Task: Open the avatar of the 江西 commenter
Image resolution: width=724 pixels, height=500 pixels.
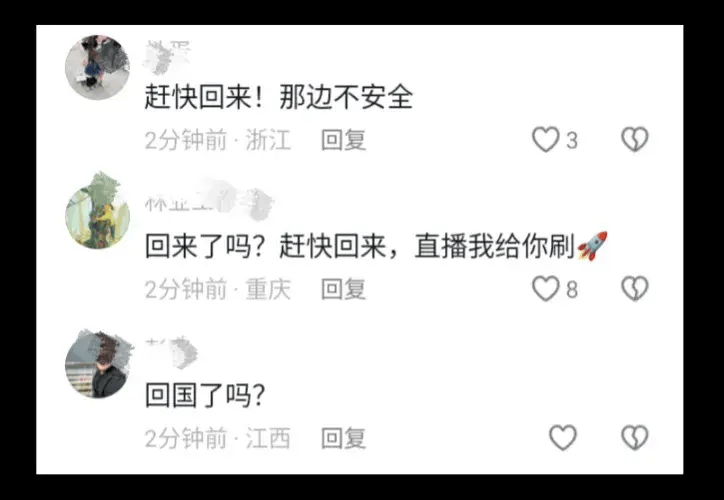Action: tap(97, 363)
